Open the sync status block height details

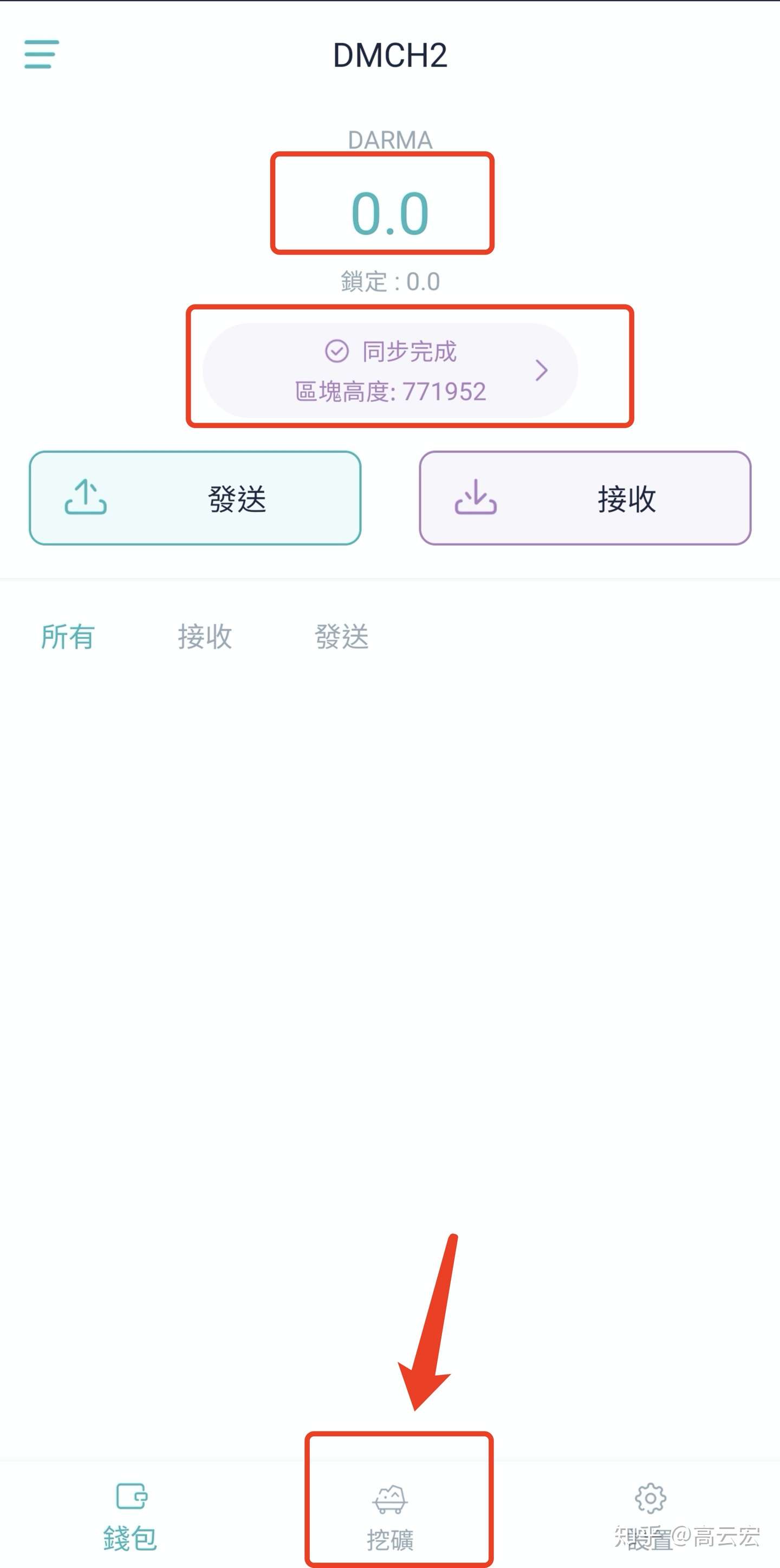pos(390,371)
